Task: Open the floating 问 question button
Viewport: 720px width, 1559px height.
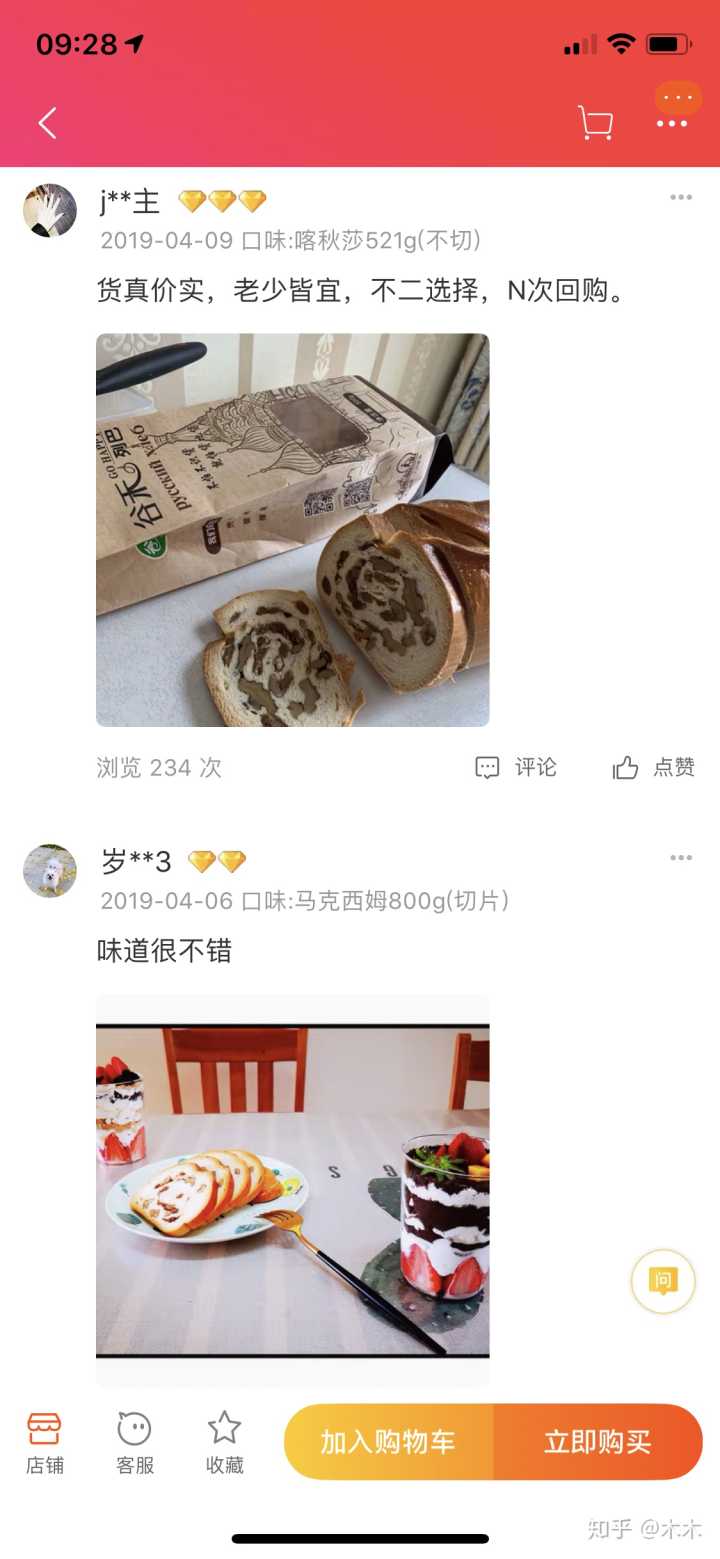Action: click(x=662, y=1281)
